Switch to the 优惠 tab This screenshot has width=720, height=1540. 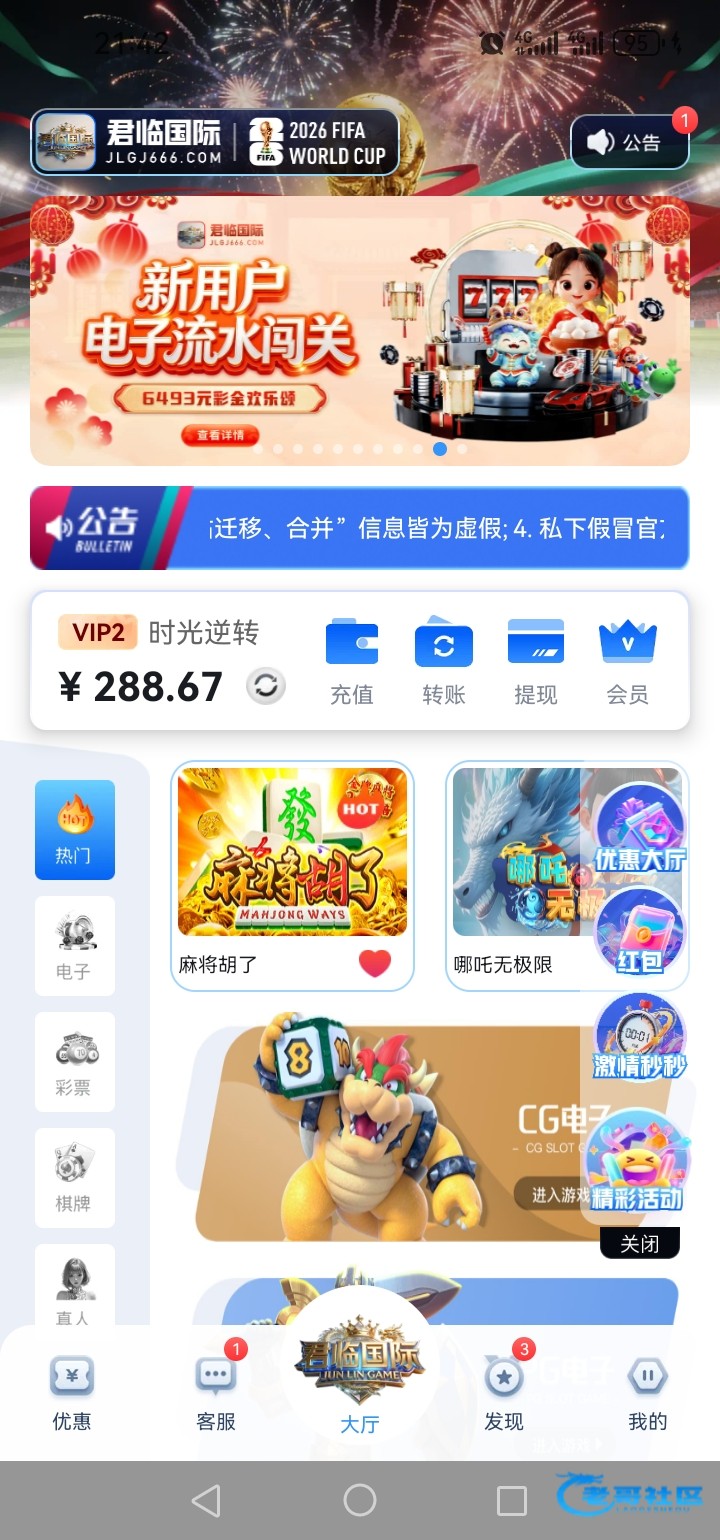click(x=72, y=1394)
